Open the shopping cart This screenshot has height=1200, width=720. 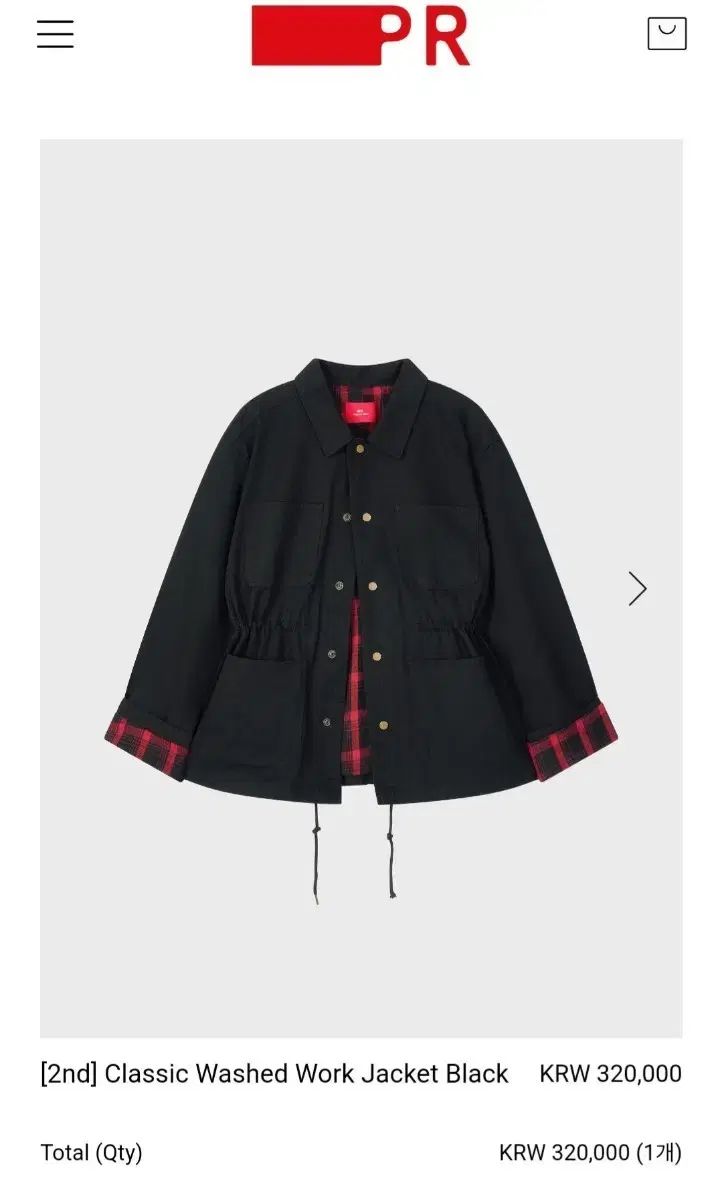point(667,33)
